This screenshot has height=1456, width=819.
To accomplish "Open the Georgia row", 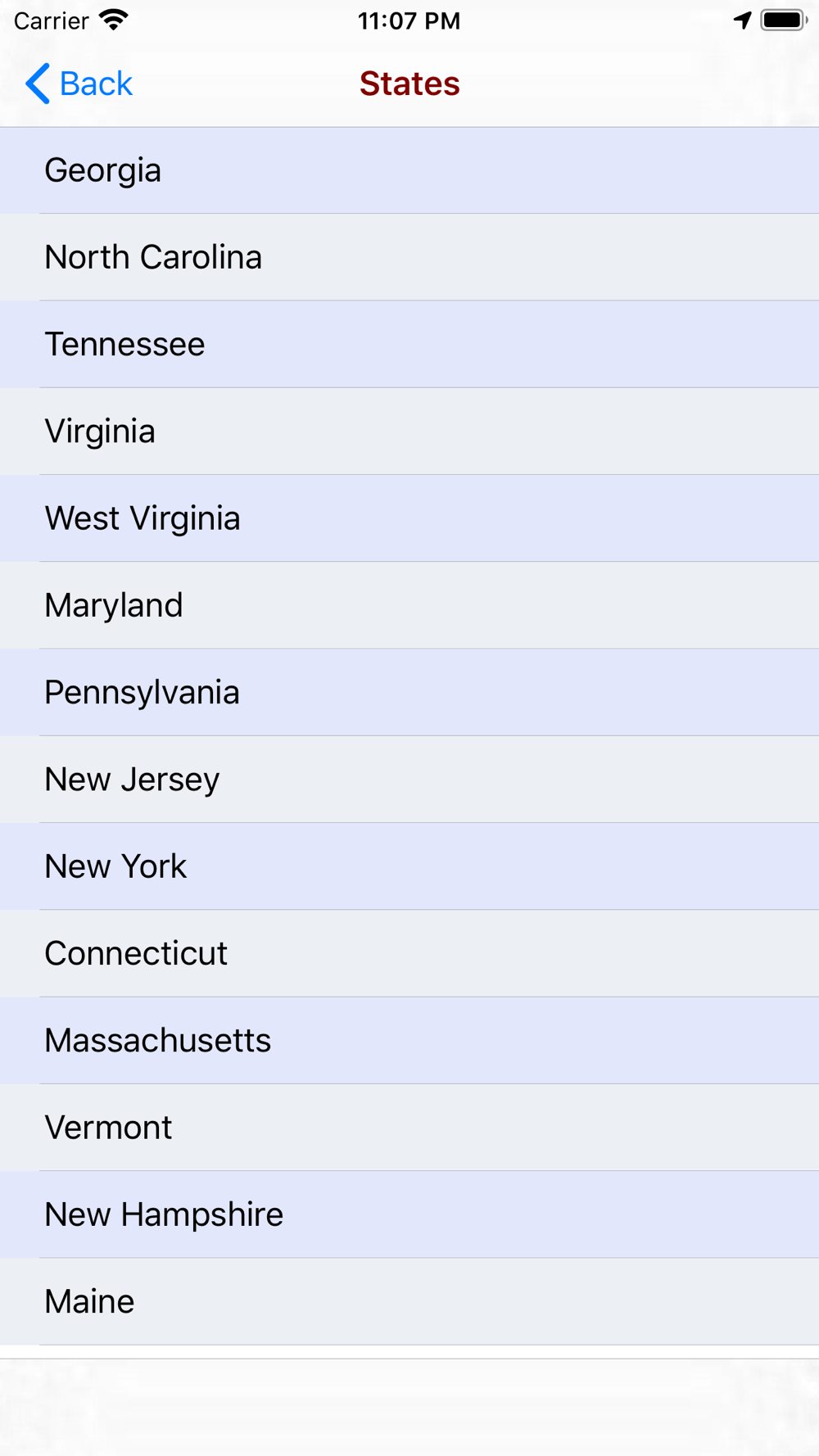I will (x=409, y=170).
